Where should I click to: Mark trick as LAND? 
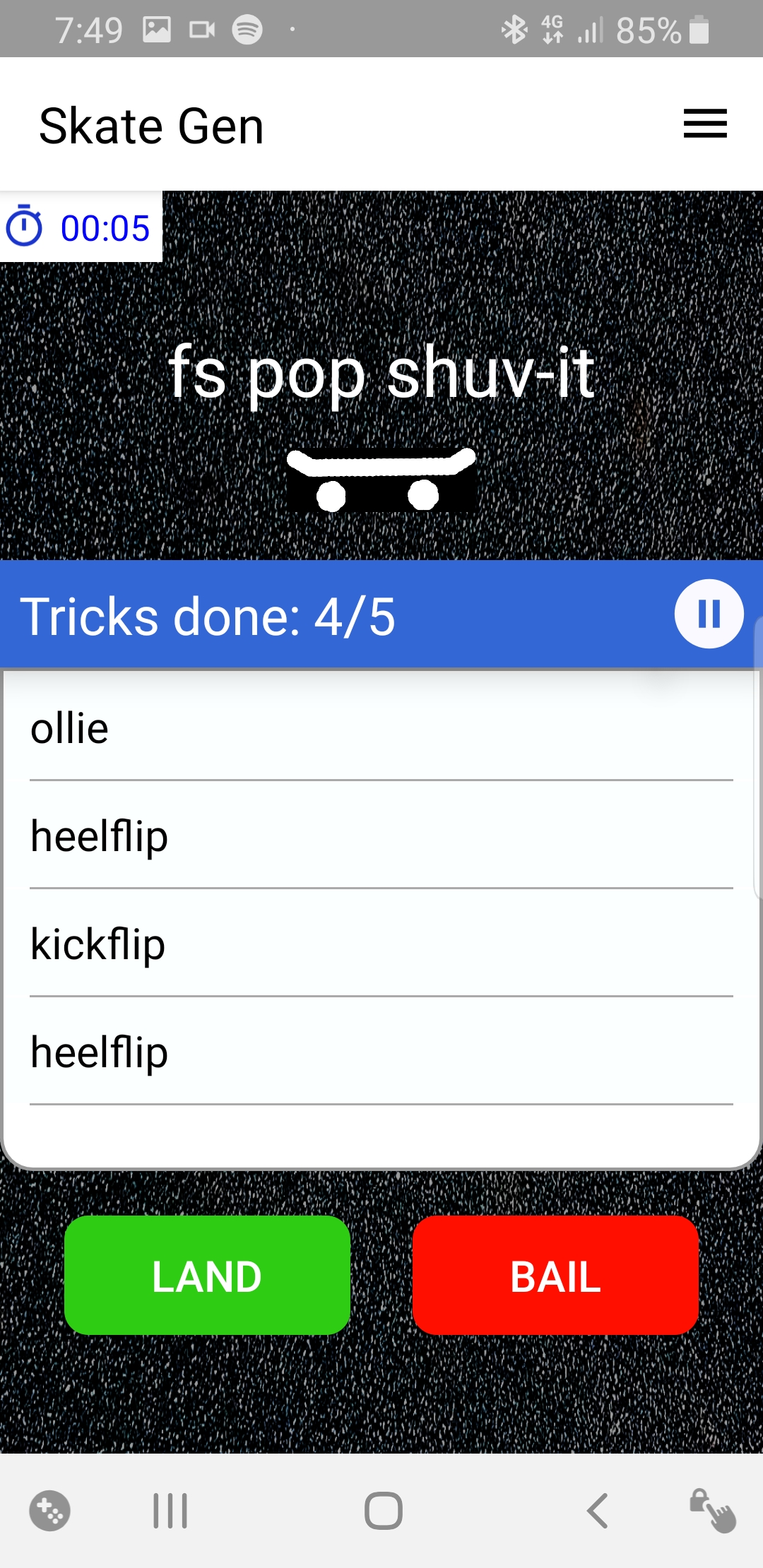tap(207, 1276)
